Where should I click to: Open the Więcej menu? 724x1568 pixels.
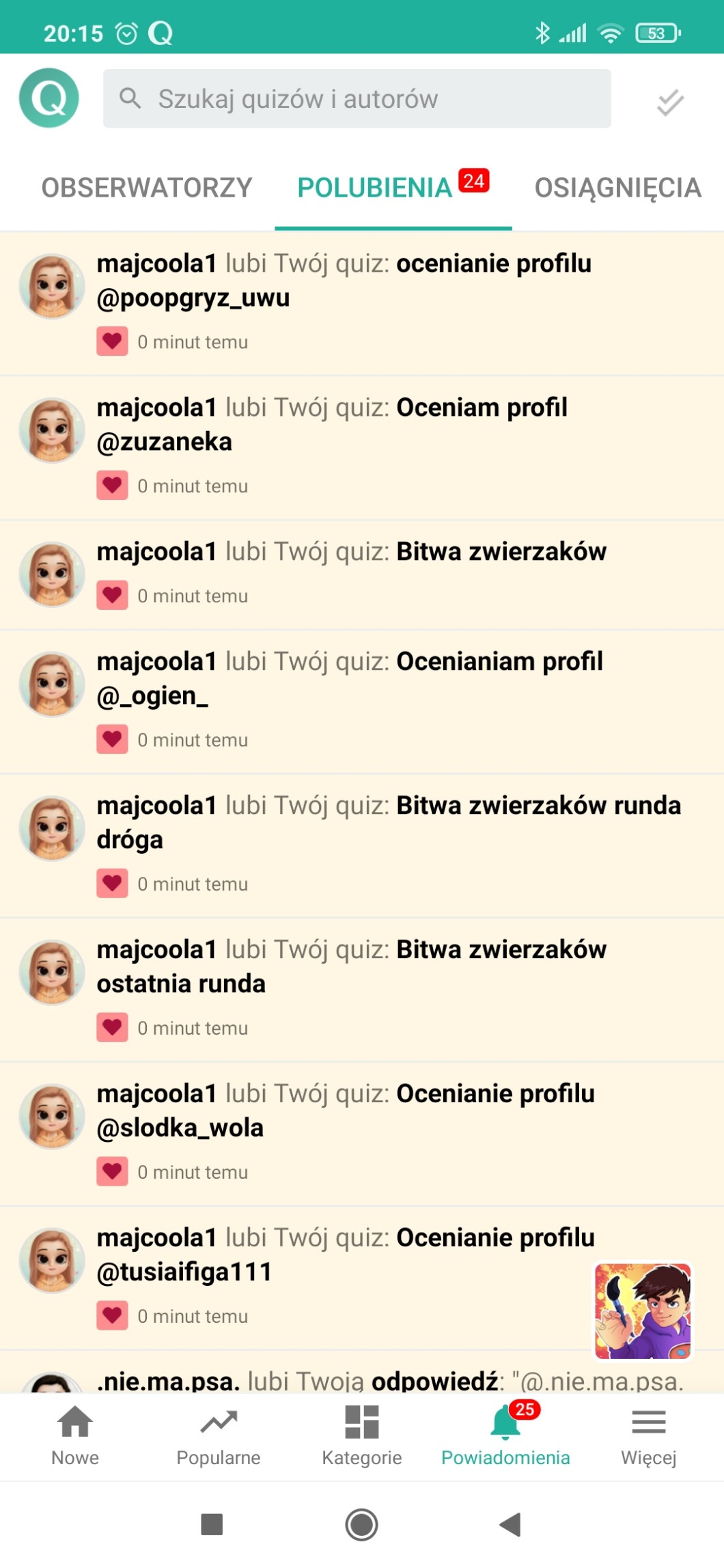649,1436
